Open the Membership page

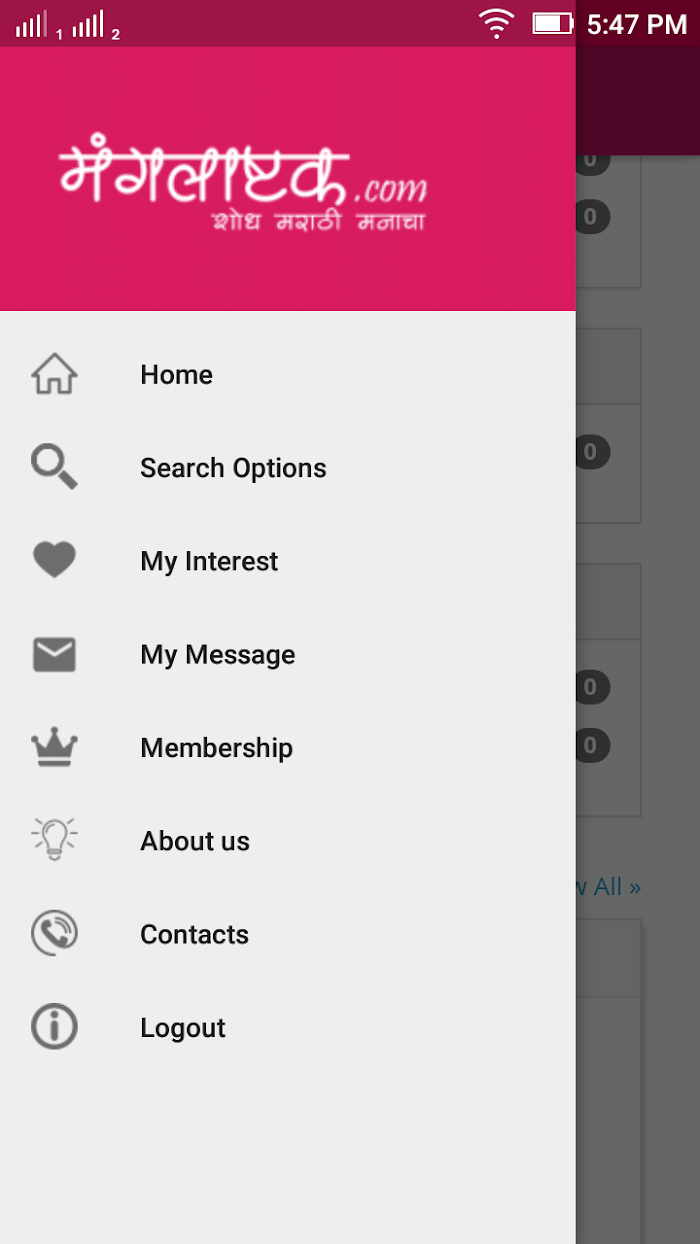[x=288, y=748]
